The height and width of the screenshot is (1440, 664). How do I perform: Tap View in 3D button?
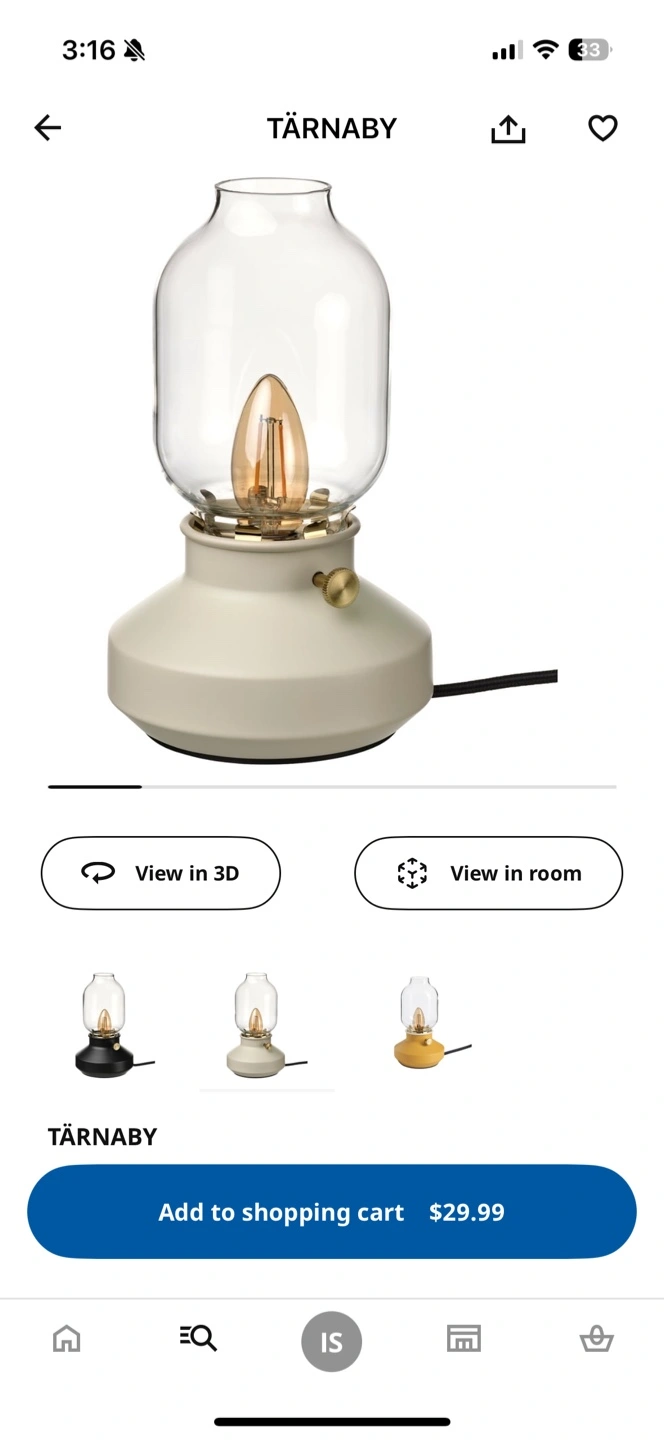tap(161, 873)
